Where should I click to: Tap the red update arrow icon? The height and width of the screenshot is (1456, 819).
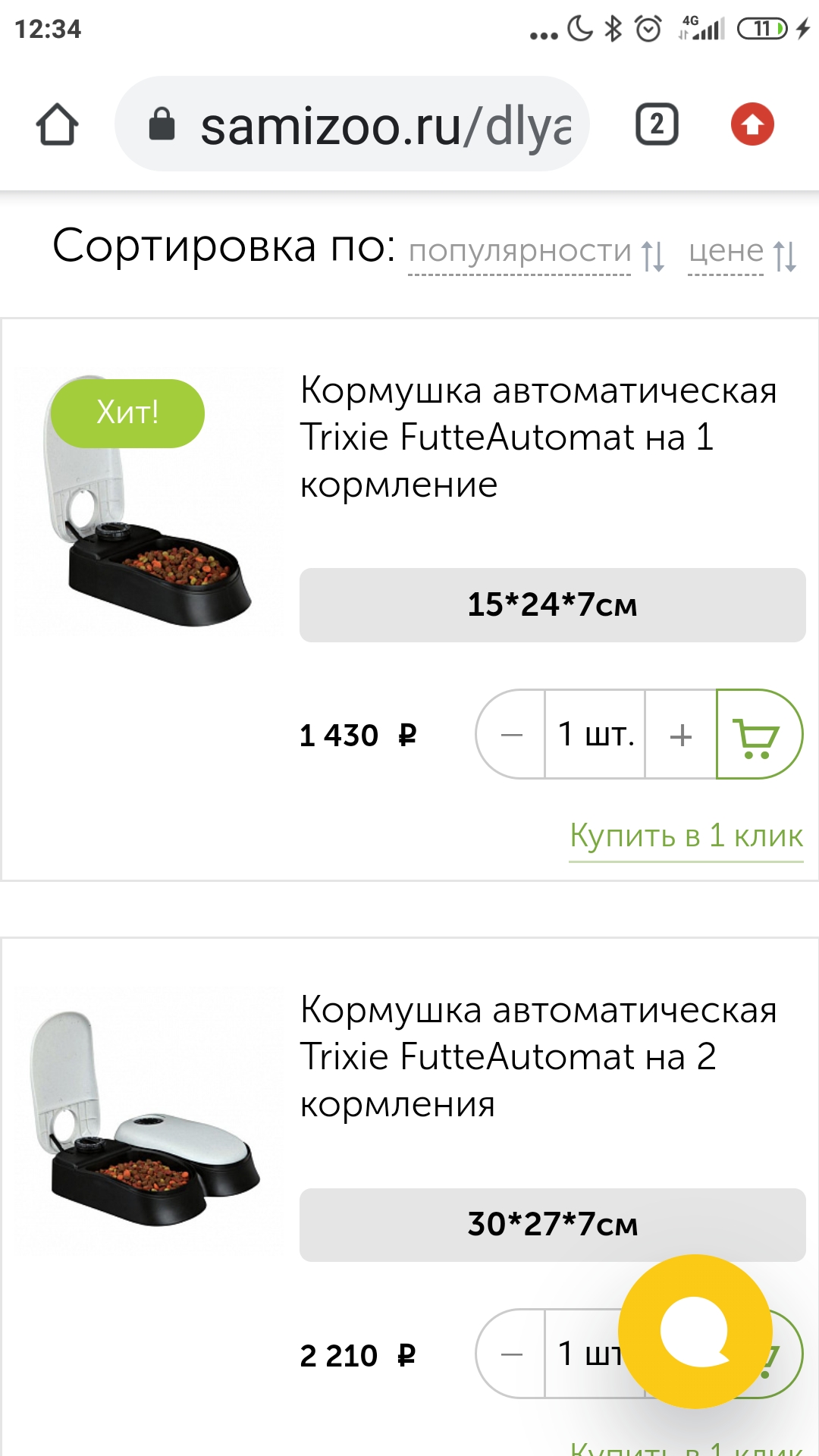point(752,124)
